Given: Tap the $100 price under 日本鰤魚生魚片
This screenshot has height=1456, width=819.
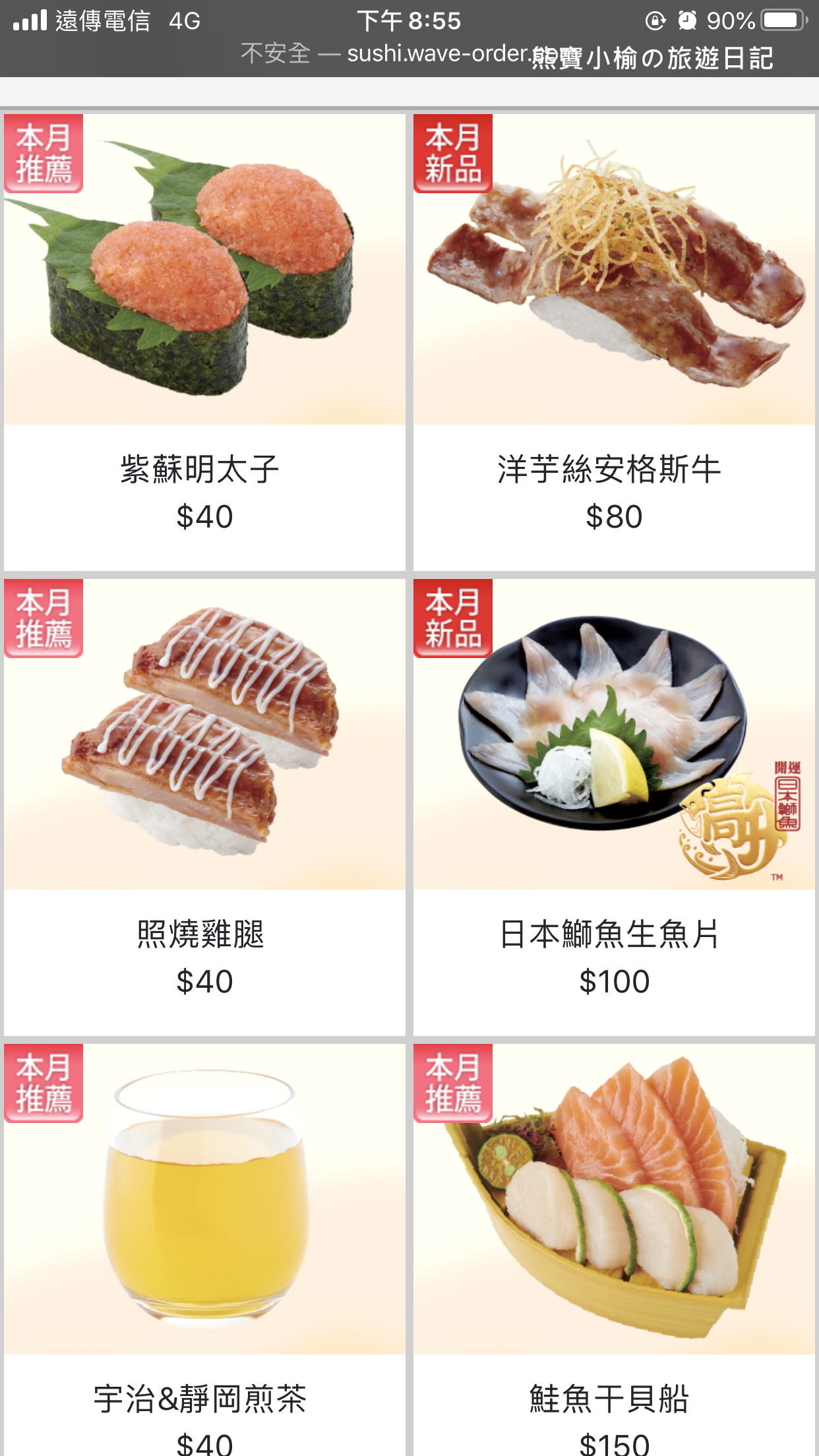Looking at the screenshot, I should pos(613,981).
